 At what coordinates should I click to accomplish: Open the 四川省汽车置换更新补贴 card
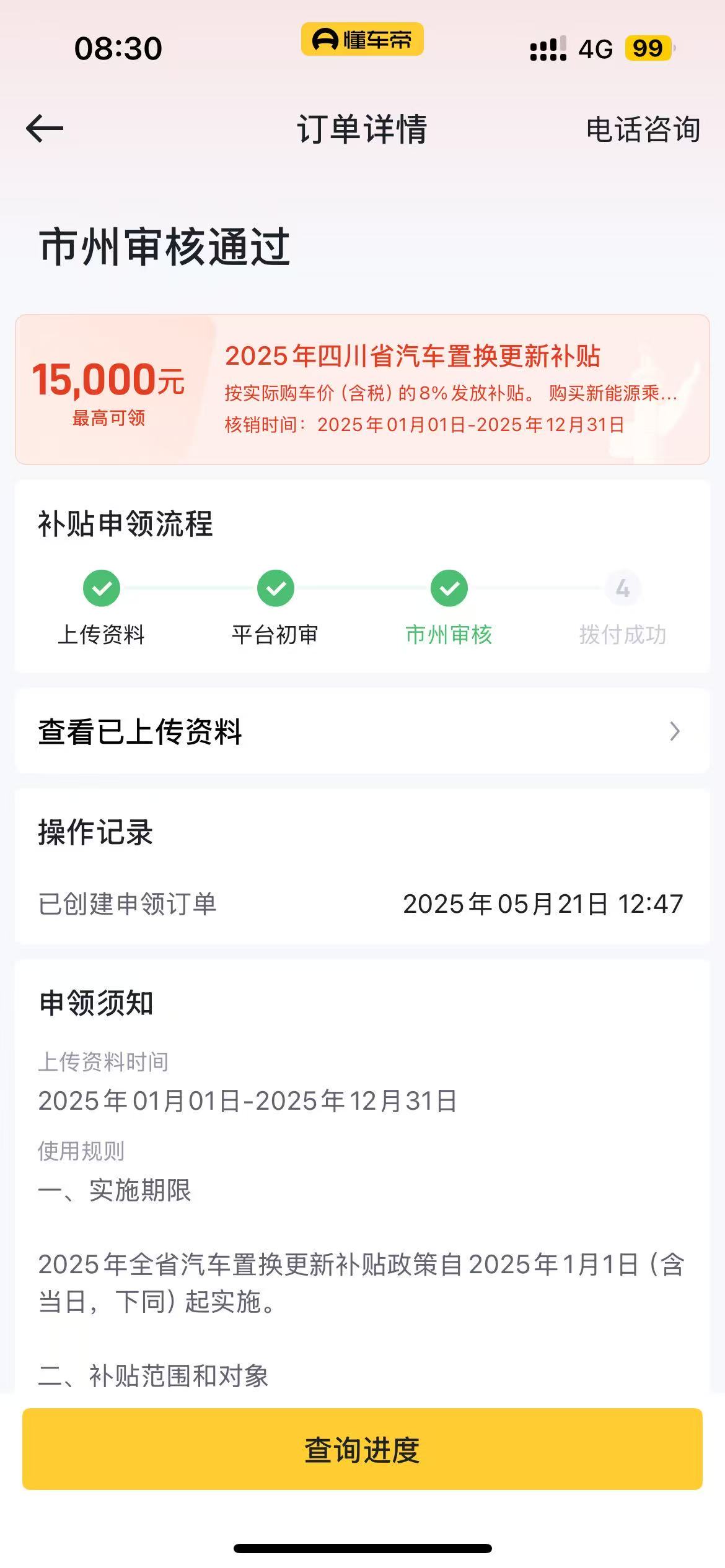pos(362,390)
